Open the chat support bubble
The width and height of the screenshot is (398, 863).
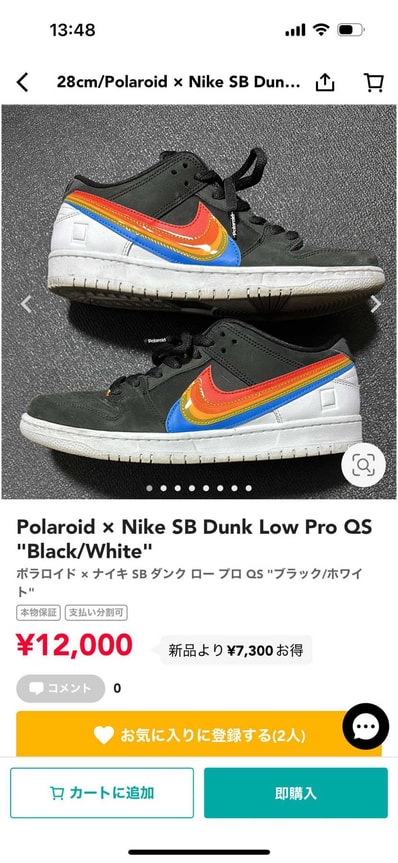[366, 730]
